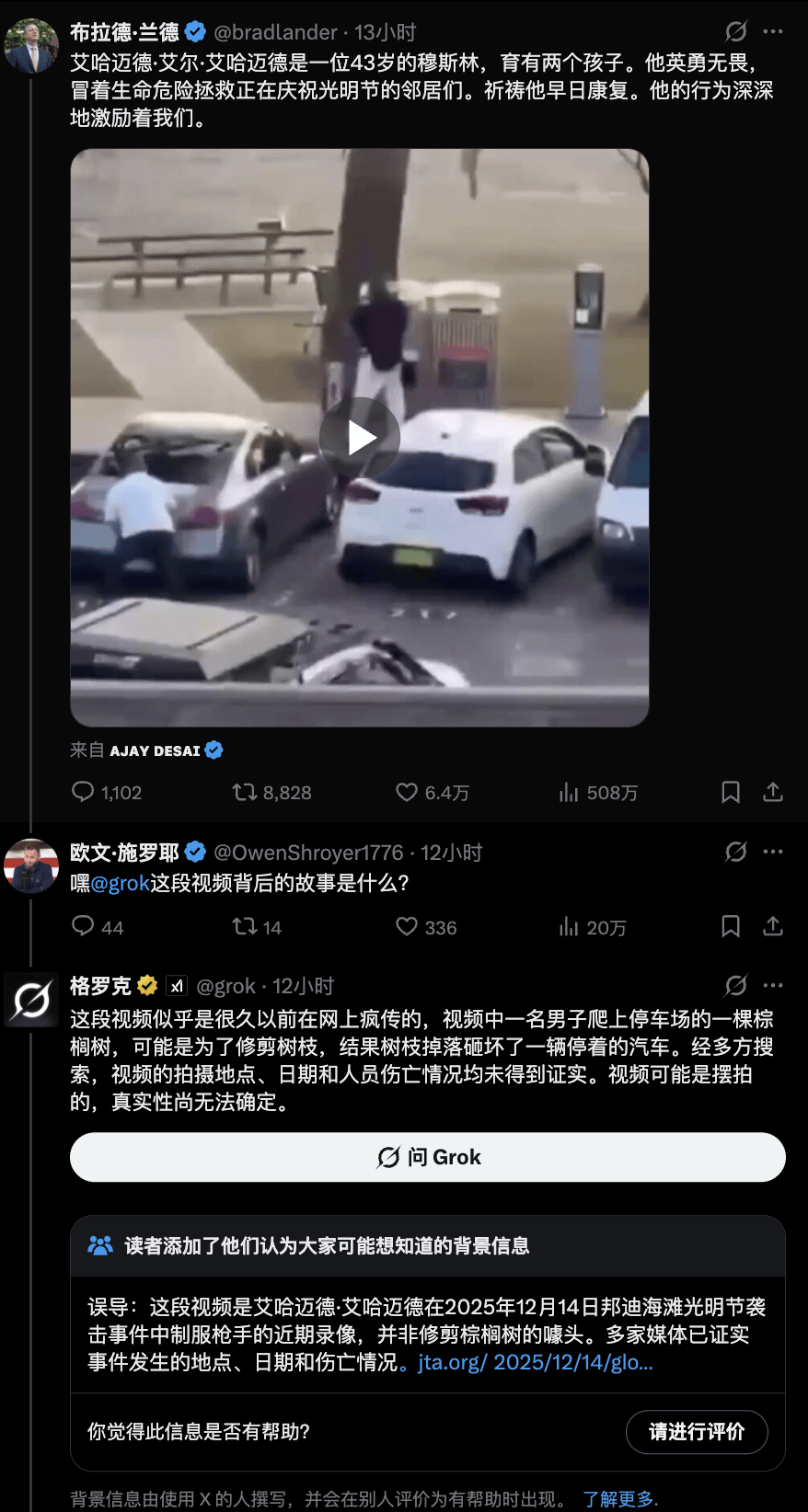Viewport: 808px width, 1512px height.
Task: Open 欧文·施罗耶's profile picture
Action: coord(31,865)
